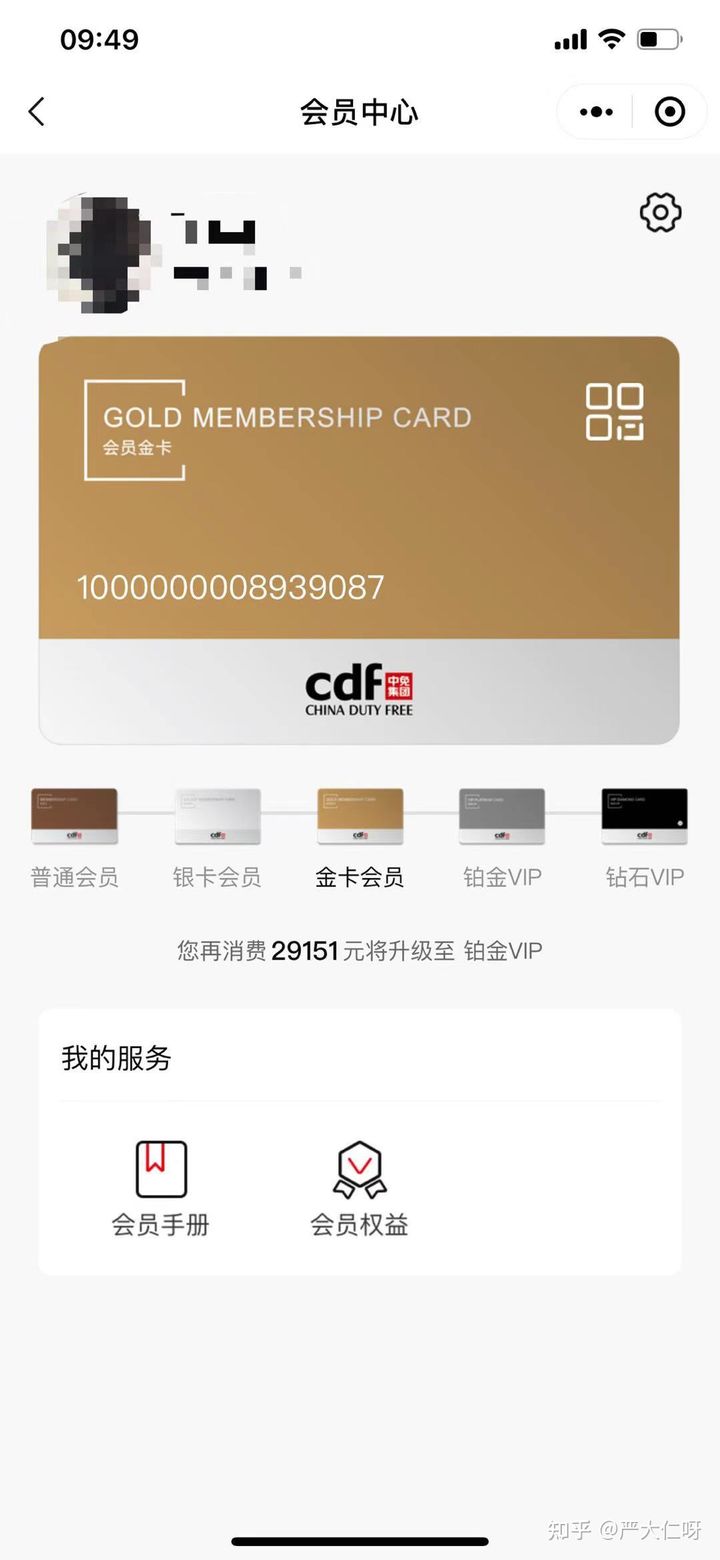720x1560 pixels.
Task: Tap 铂金VIP in the upgrade message
Action: [502, 950]
